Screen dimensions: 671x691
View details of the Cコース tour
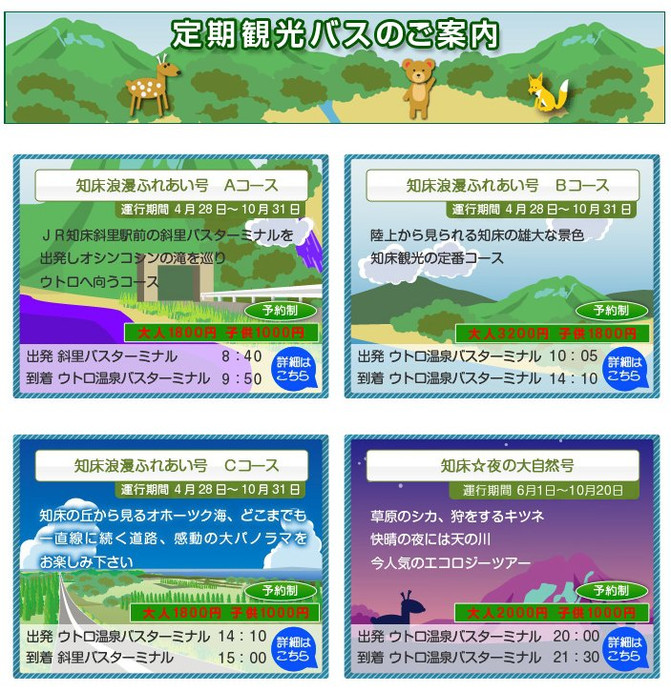point(293,649)
